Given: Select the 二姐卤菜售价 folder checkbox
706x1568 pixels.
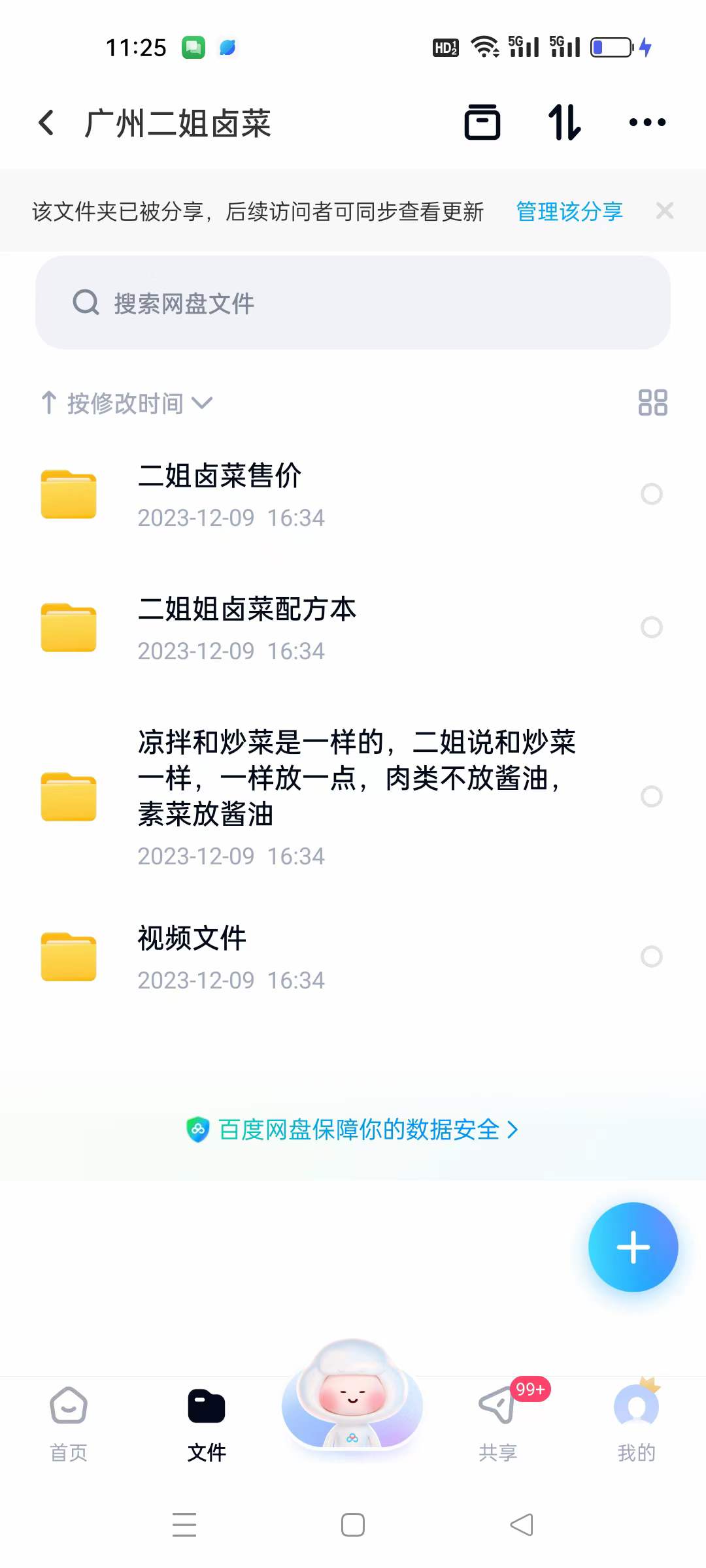Looking at the screenshot, I should click(x=652, y=494).
